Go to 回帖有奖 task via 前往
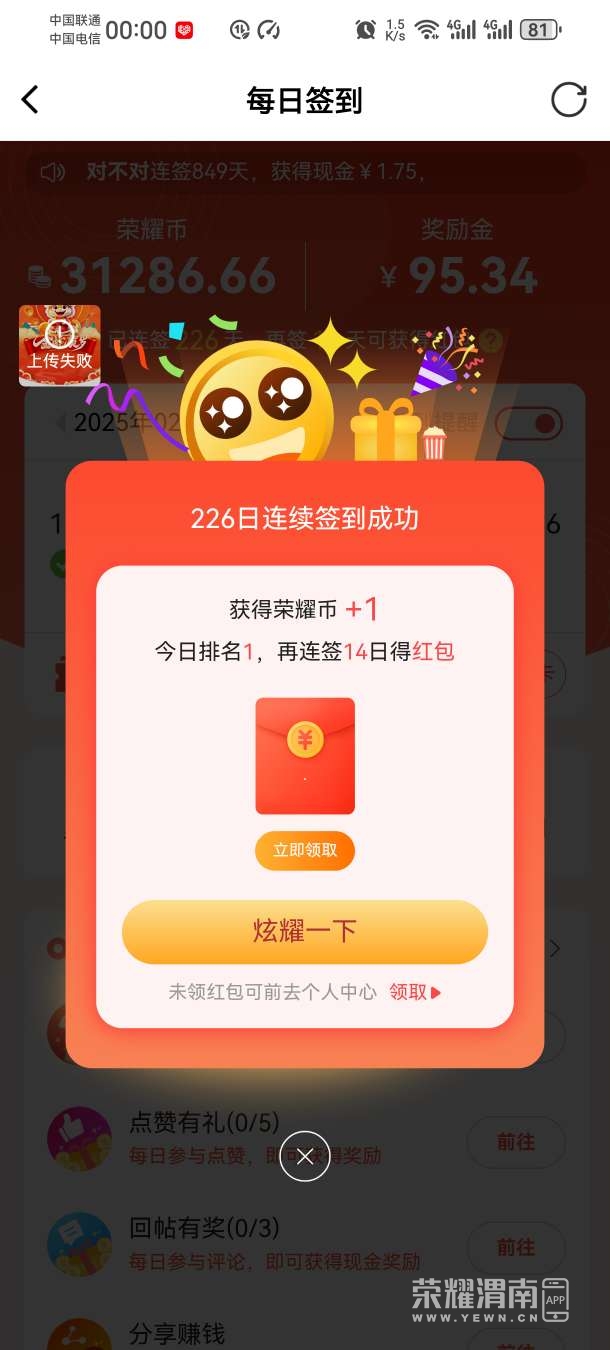The image size is (610, 1350). (516, 1247)
